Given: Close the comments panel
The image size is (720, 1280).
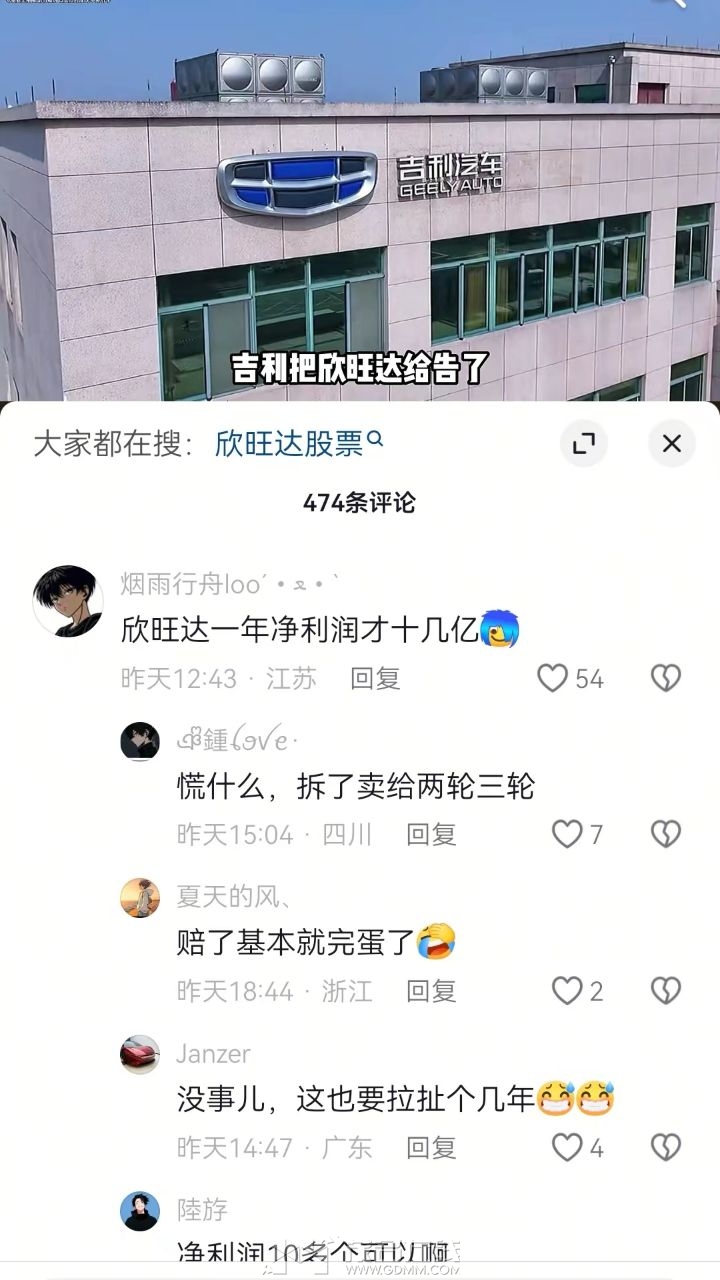Looking at the screenshot, I should 671,443.
